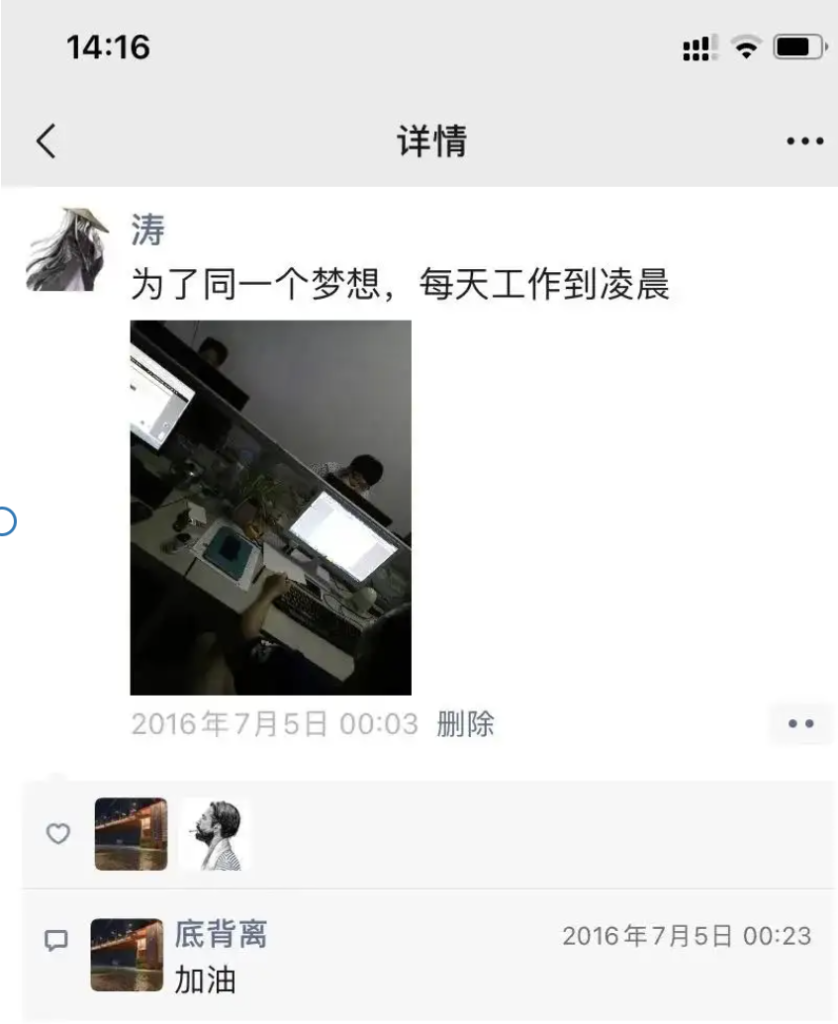
Task: Tap the bridge avatar in the likes row
Action: click(x=131, y=832)
